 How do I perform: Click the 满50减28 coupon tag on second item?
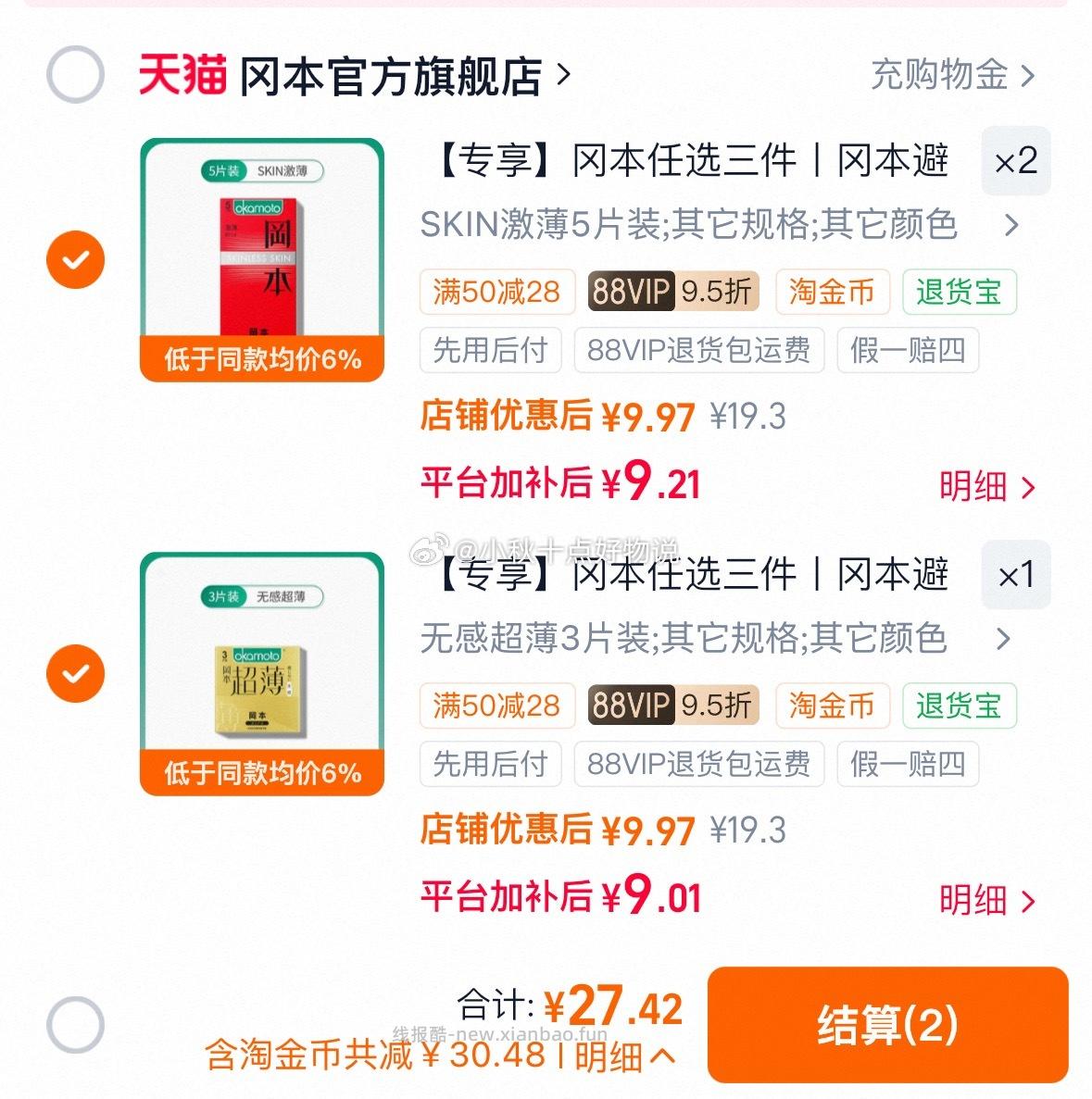pyautogui.click(x=496, y=706)
